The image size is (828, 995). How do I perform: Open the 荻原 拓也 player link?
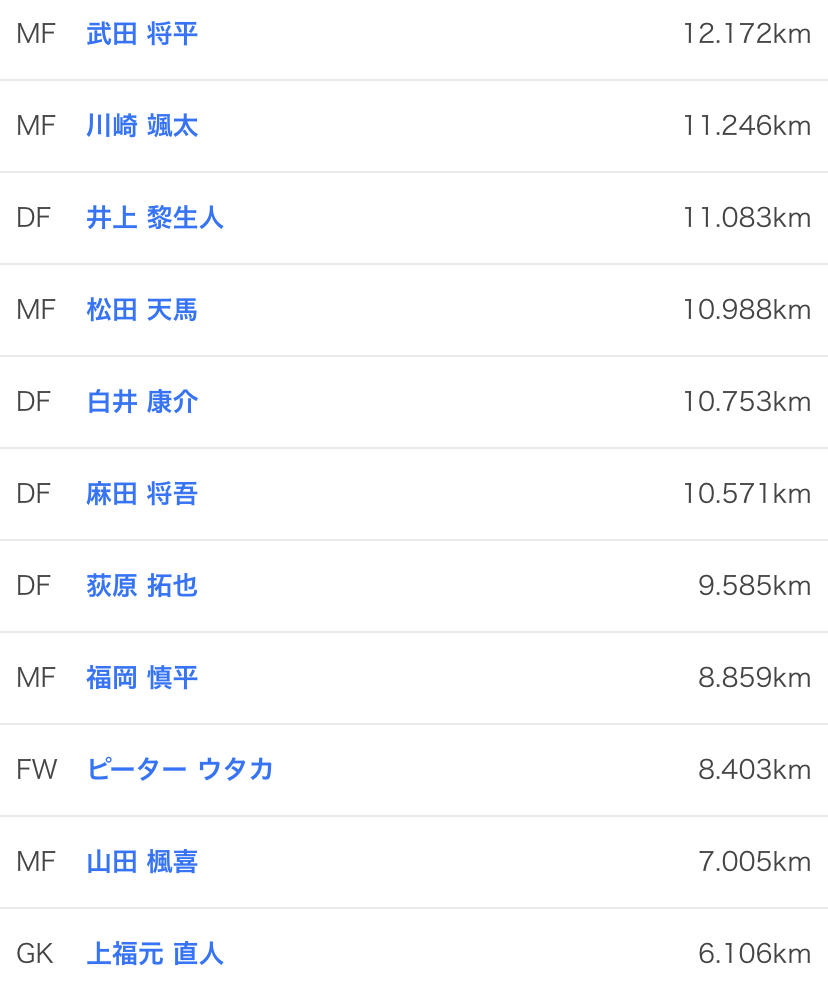[142, 586]
